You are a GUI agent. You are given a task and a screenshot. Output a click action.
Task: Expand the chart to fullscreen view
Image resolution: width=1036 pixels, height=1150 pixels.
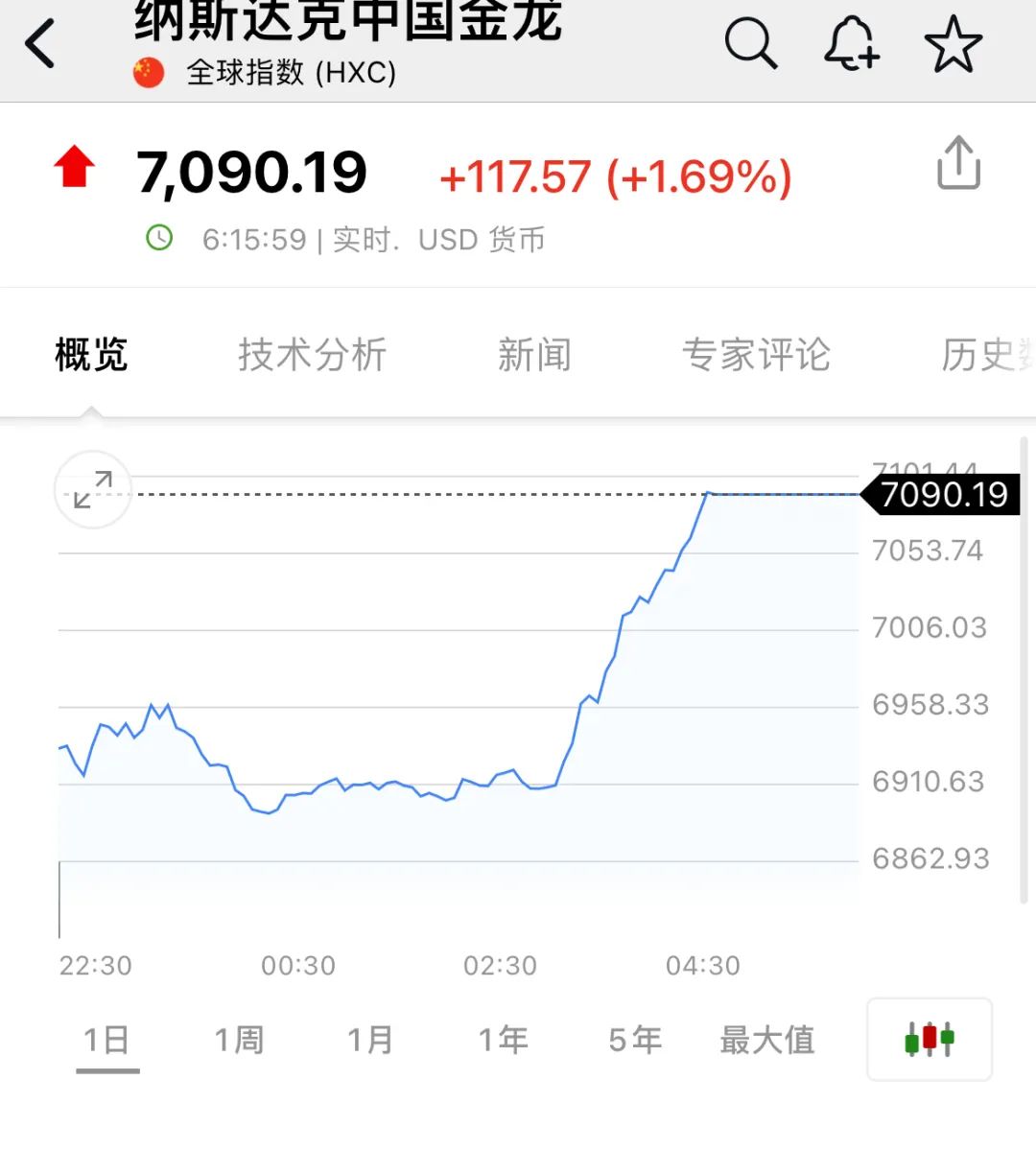(92, 490)
